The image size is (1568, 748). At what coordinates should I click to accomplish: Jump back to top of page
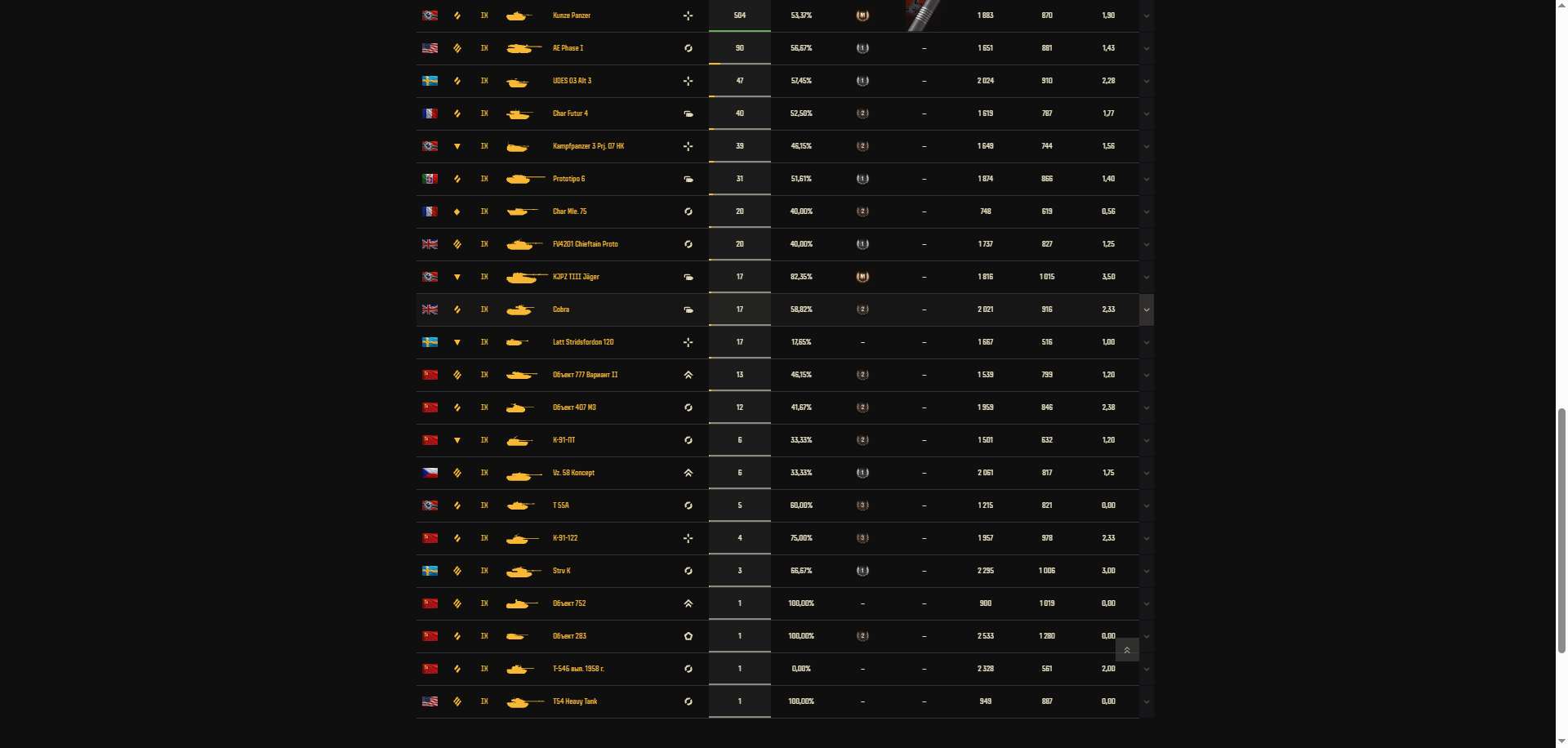[1127, 650]
